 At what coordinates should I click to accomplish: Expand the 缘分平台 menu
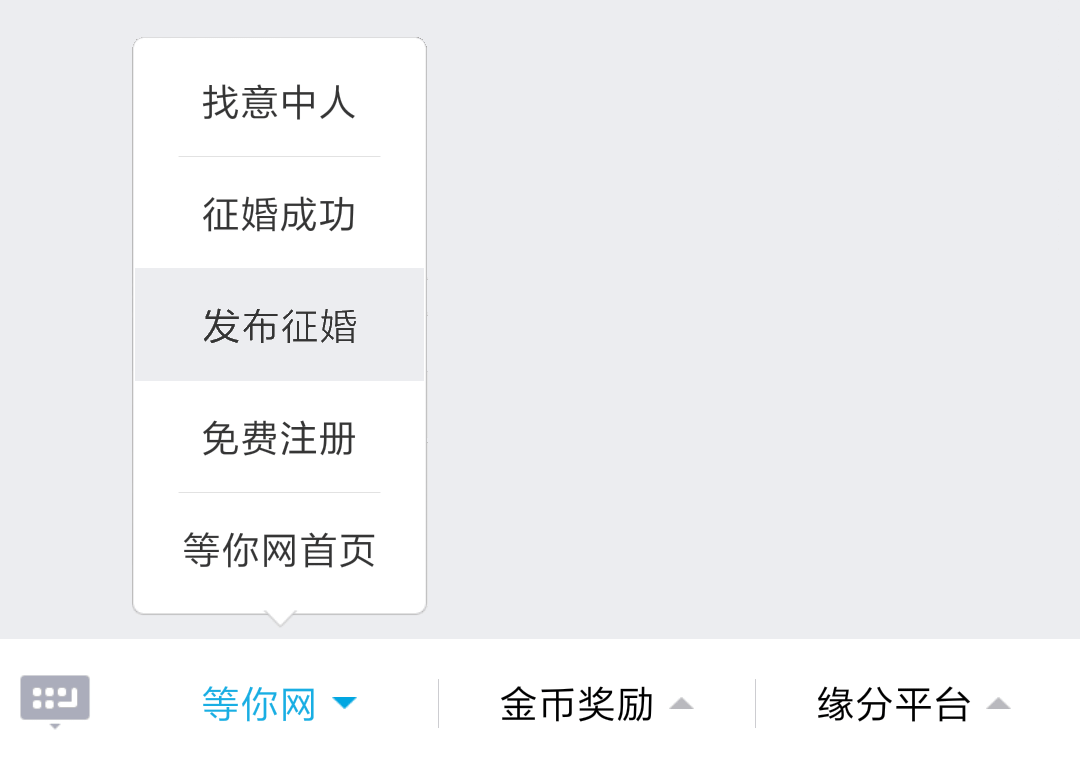[913, 704]
